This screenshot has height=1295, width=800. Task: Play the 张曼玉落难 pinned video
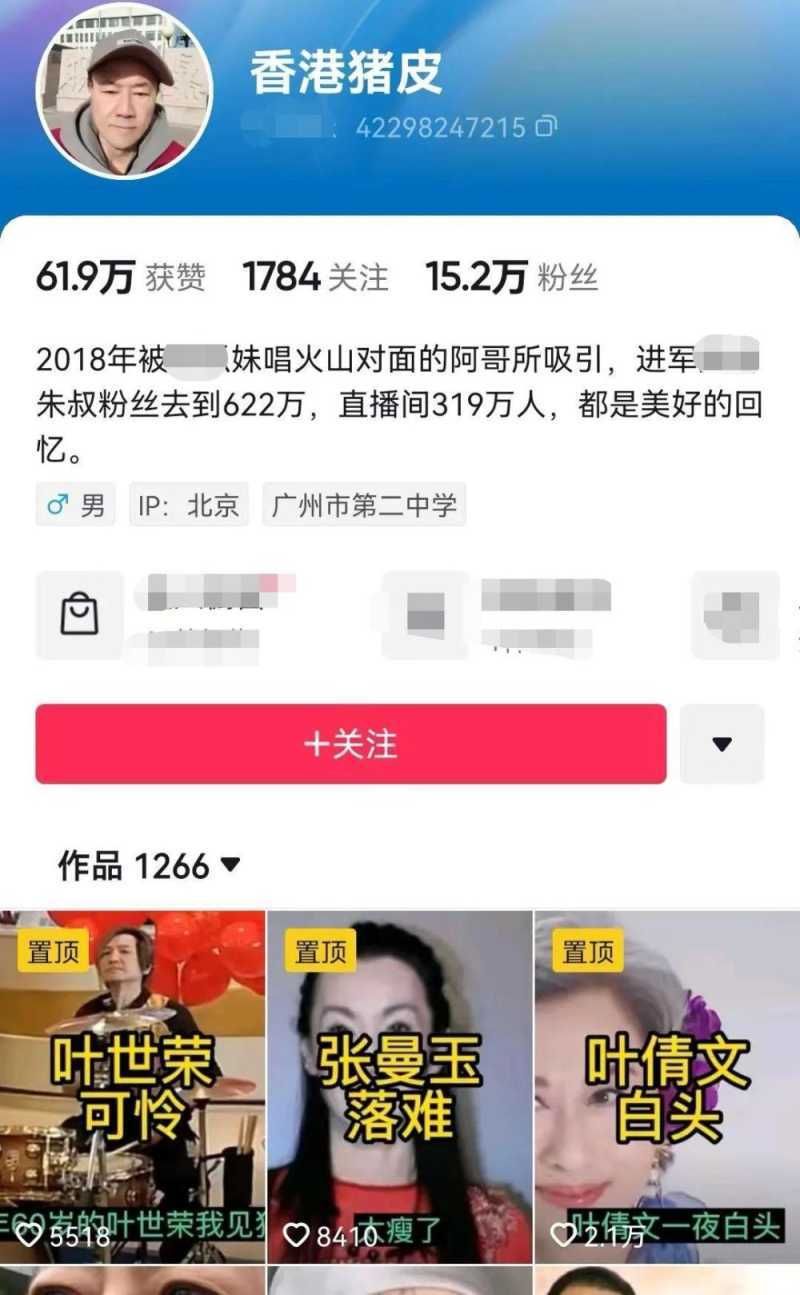point(399,1087)
